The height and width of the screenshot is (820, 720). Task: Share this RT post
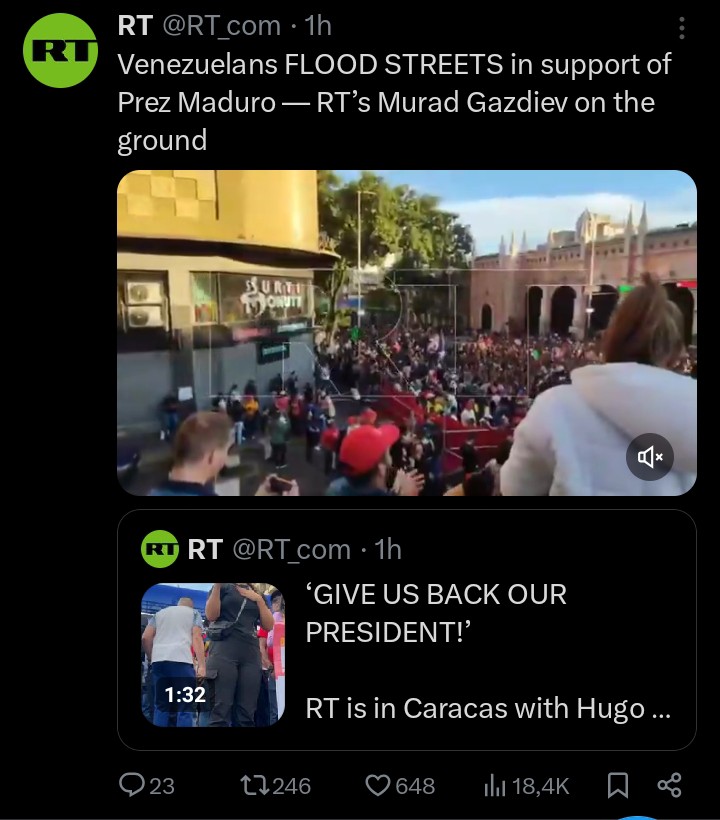coord(669,786)
